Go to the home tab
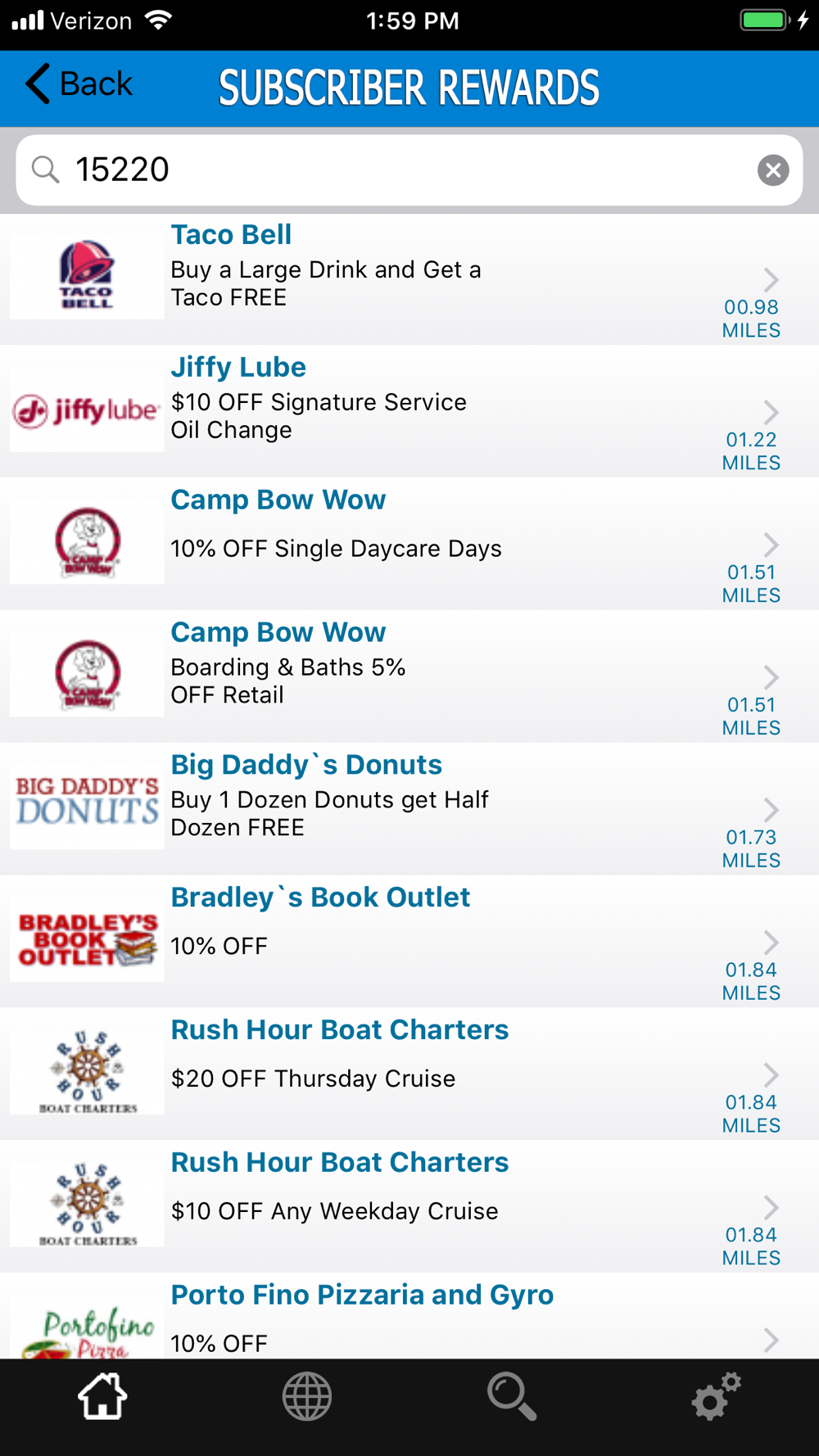The width and height of the screenshot is (819, 1456). pos(102,1396)
